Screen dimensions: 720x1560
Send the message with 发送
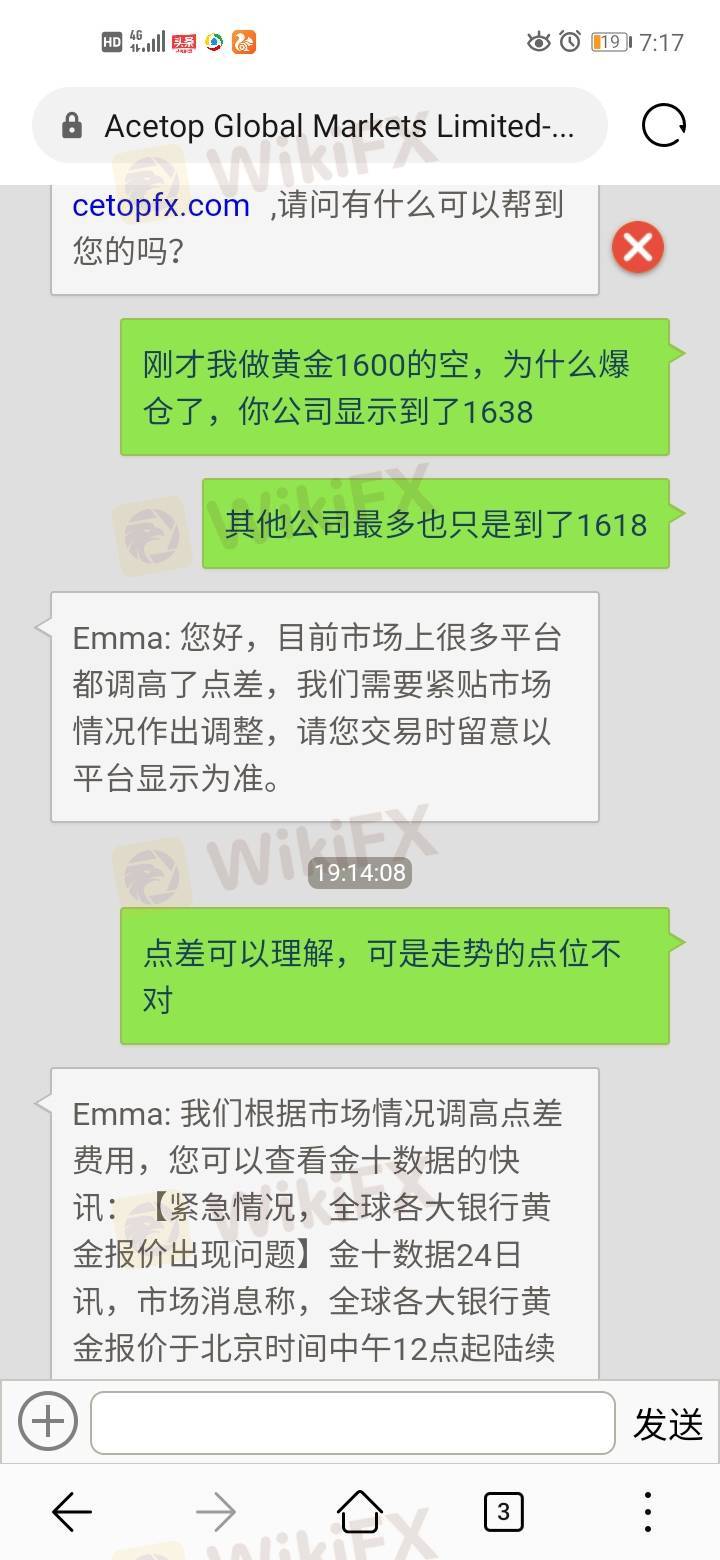(668, 1424)
